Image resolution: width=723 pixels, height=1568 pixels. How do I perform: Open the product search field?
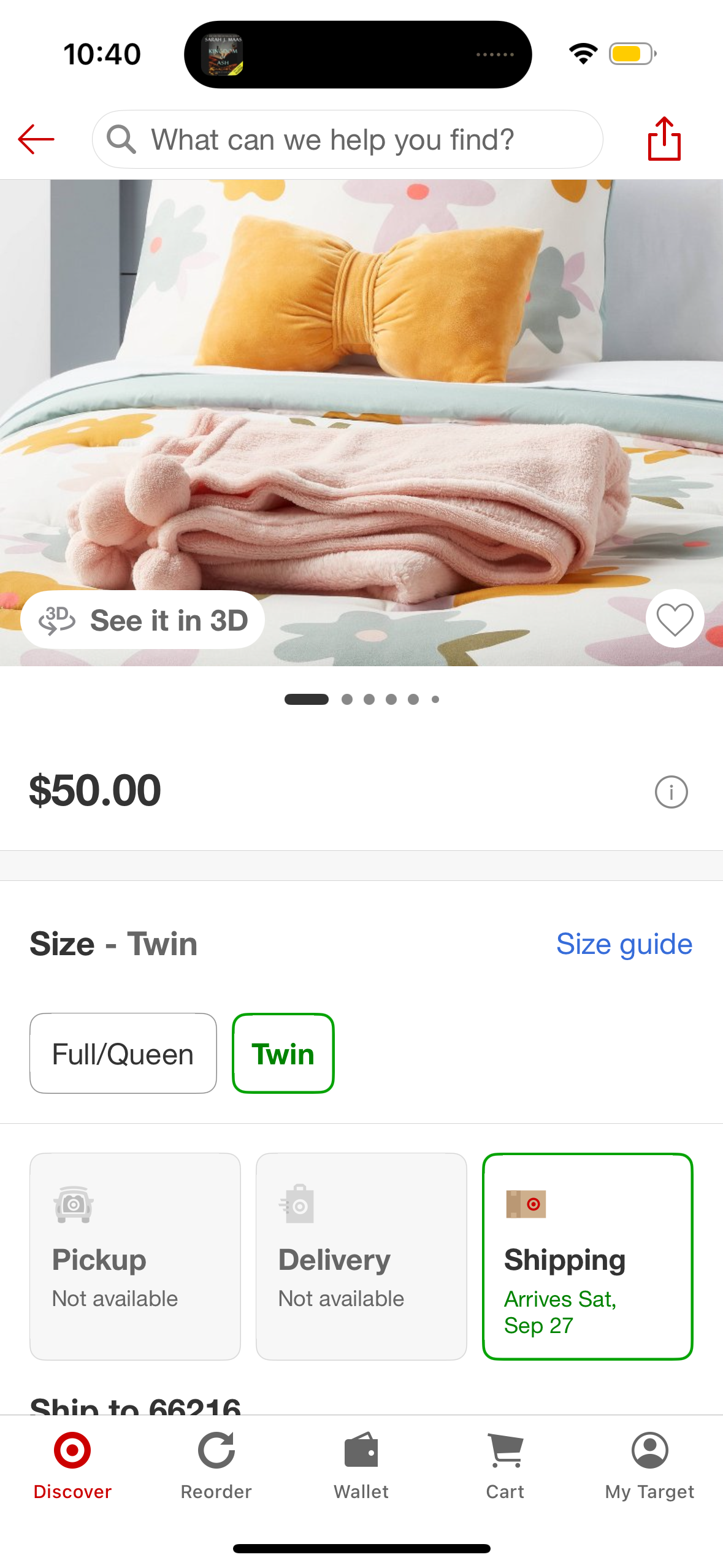[x=347, y=139]
